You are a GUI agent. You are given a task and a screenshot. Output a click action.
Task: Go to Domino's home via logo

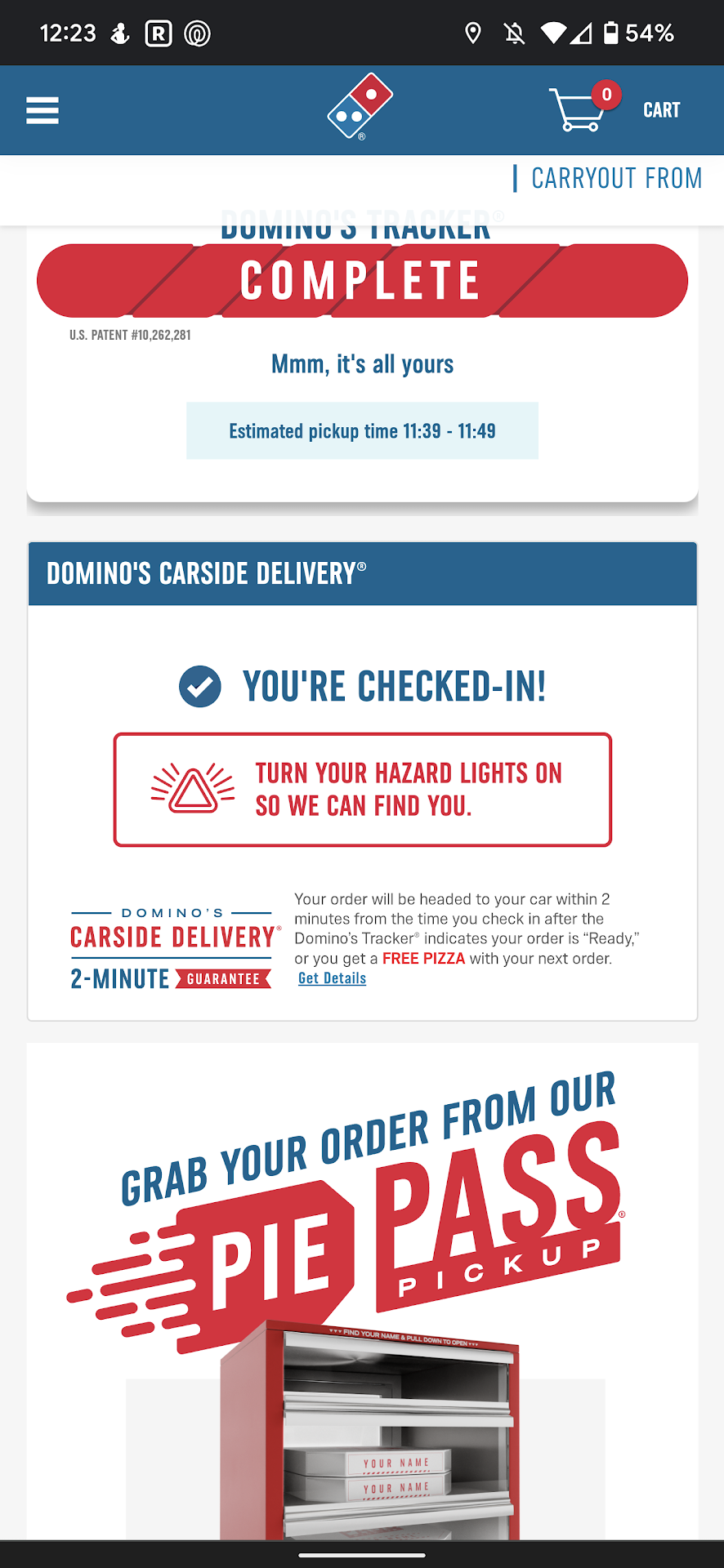click(360, 107)
